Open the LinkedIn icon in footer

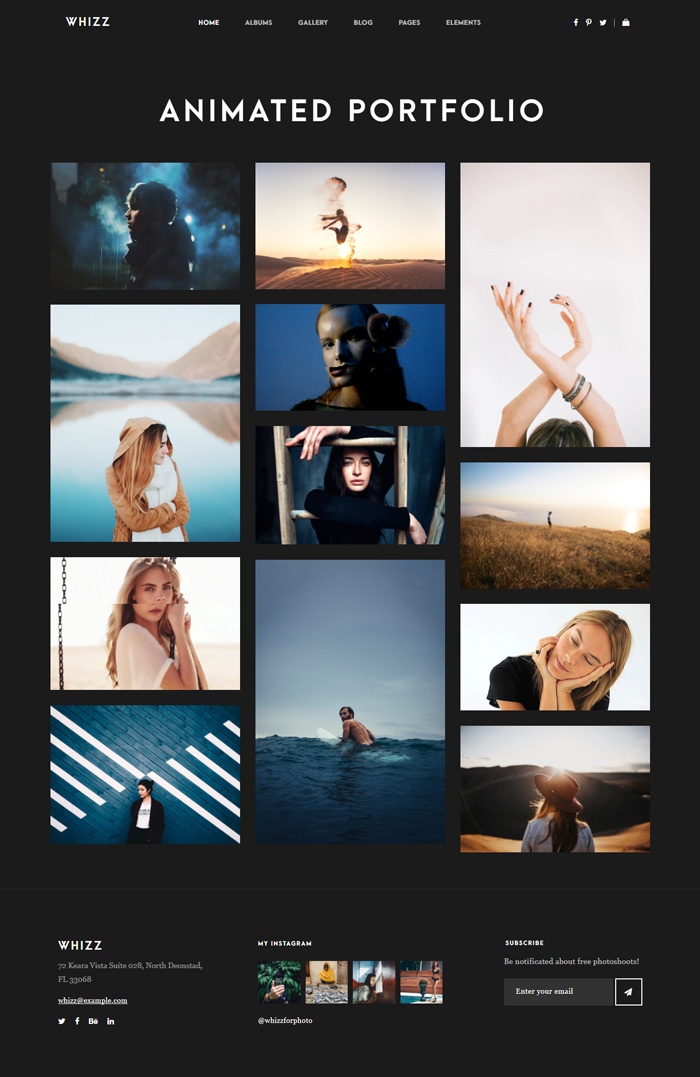(110, 1021)
